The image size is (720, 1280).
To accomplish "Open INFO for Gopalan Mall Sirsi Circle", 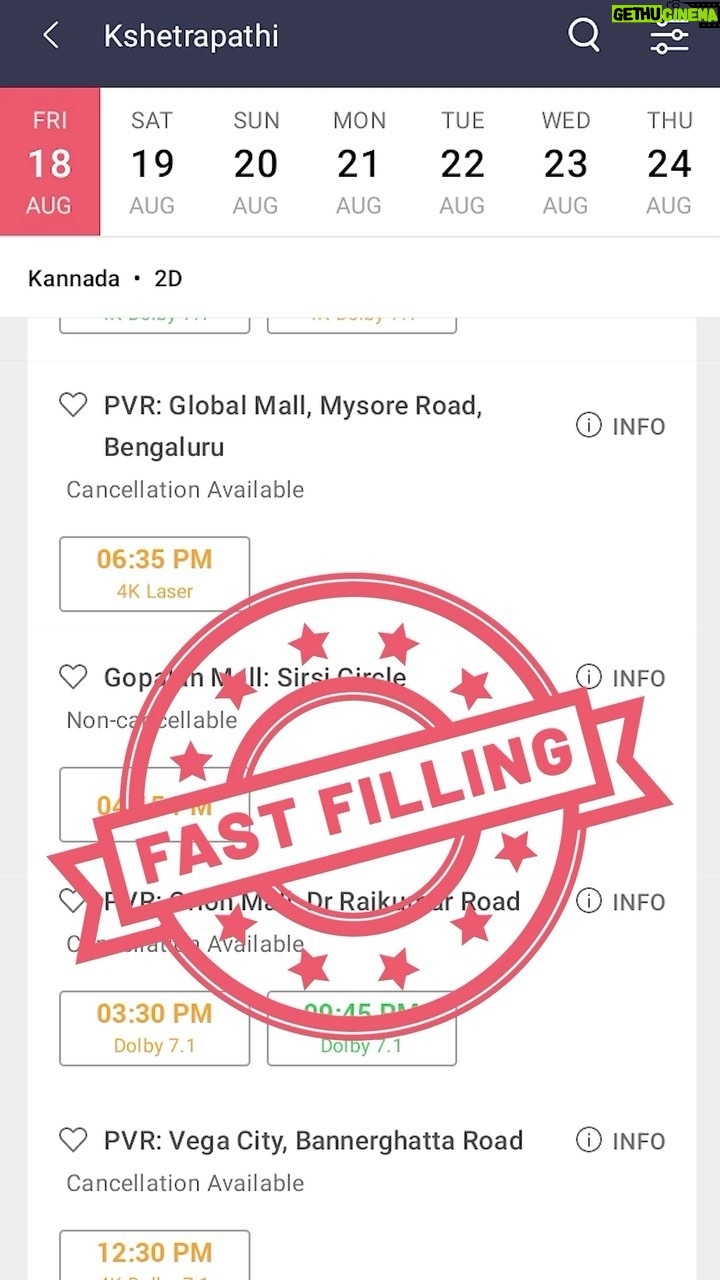I will pyautogui.click(x=620, y=678).
